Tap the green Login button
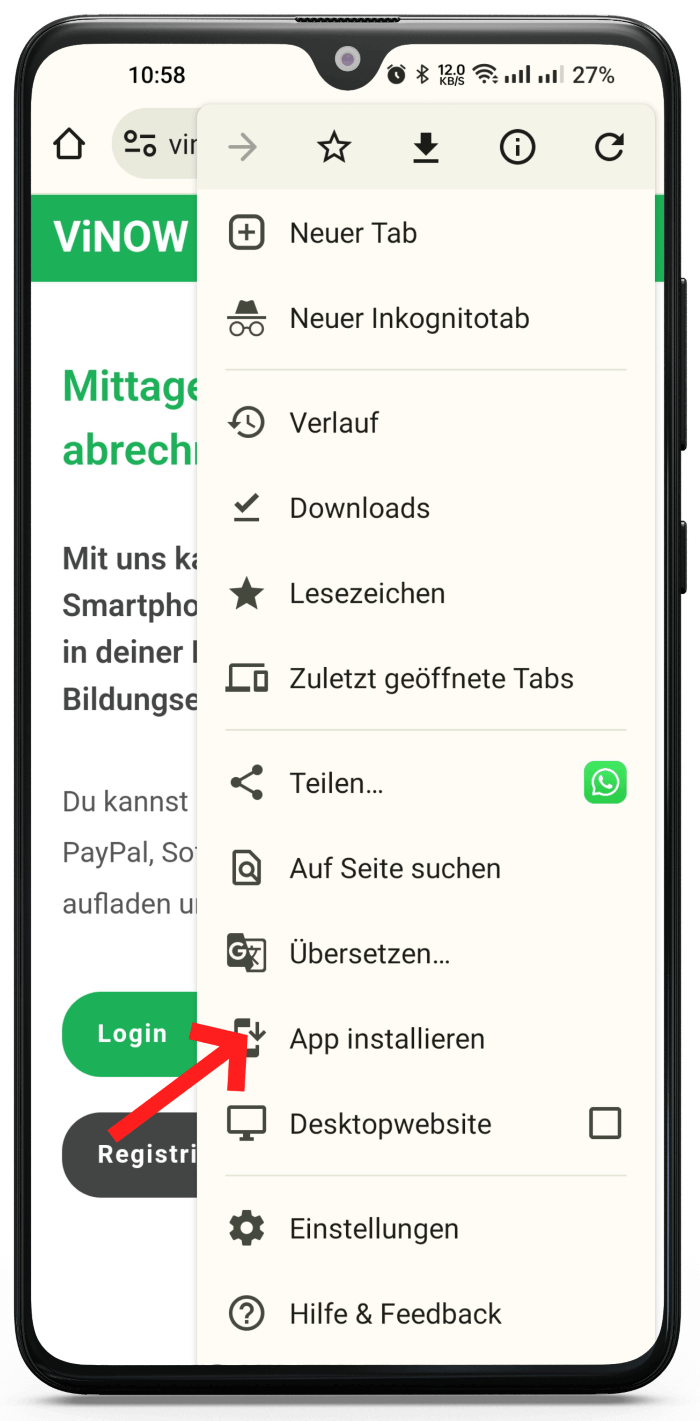The image size is (700, 1421). click(x=131, y=1034)
